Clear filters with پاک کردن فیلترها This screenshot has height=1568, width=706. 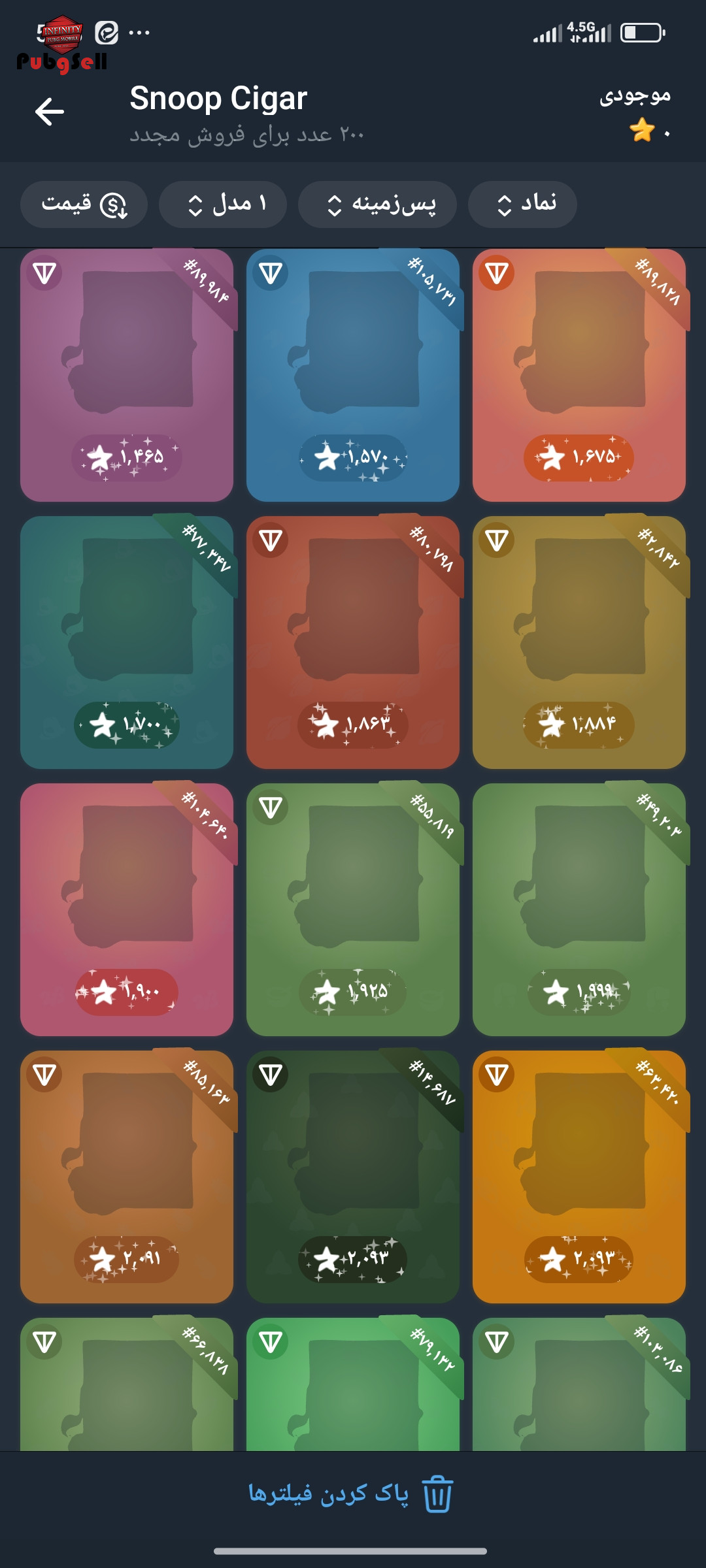point(351,1494)
